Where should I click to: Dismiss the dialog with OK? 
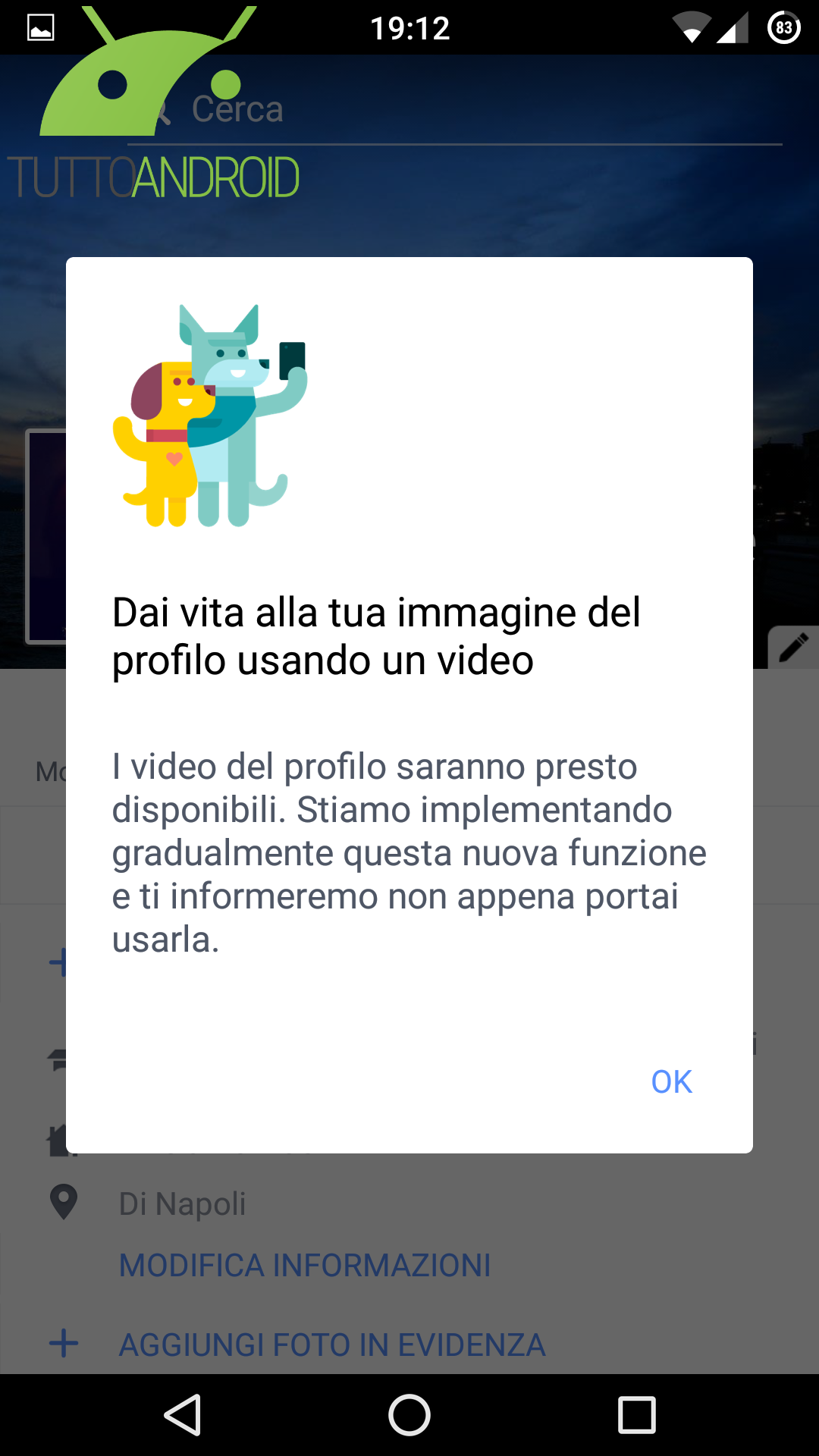tap(671, 1081)
